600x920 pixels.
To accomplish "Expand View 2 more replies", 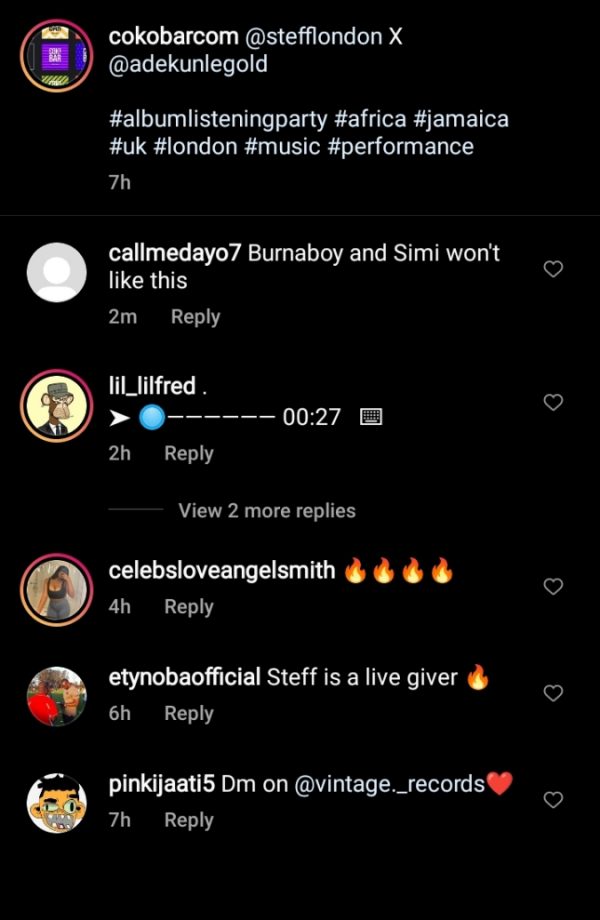I will tap(266, 510).
